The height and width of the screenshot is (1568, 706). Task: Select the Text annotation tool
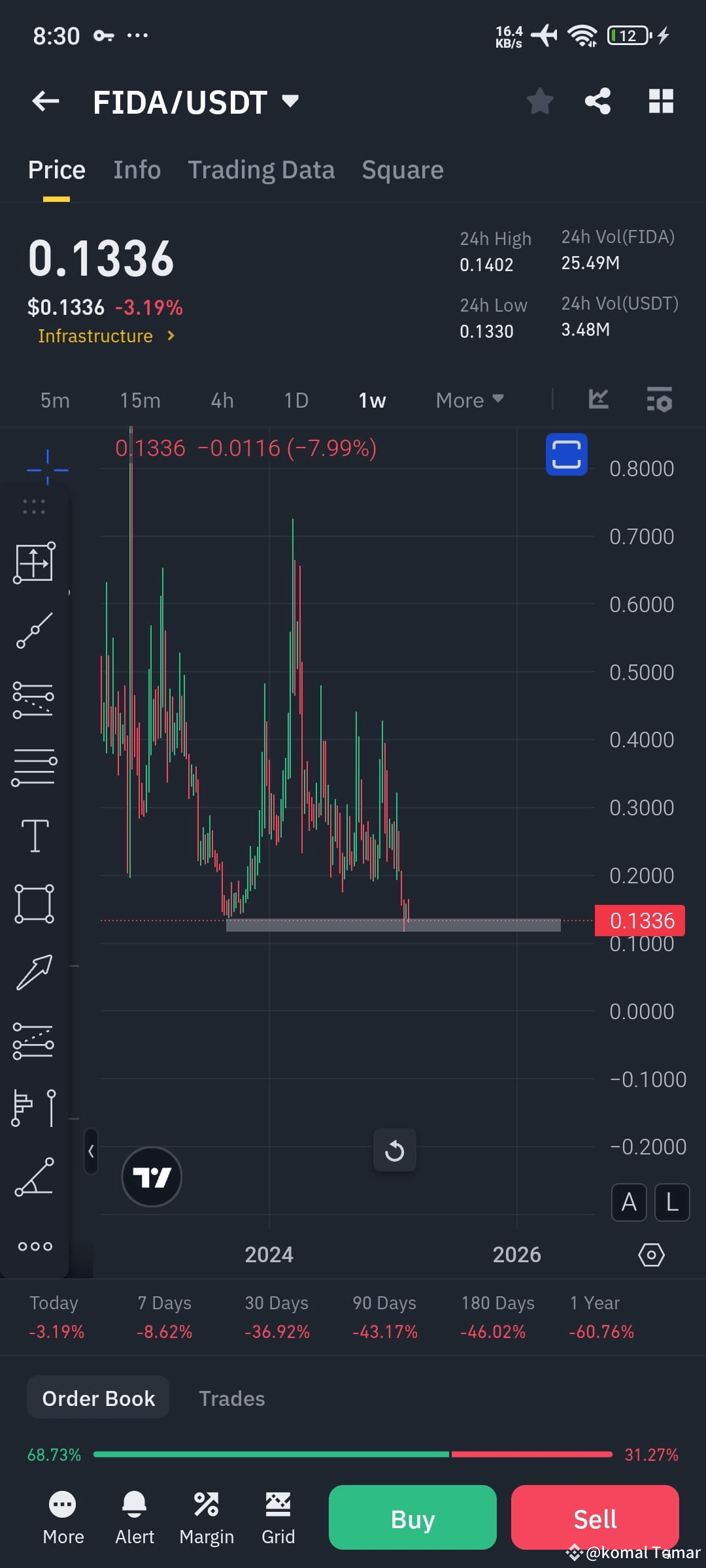[x=34, y=836]
